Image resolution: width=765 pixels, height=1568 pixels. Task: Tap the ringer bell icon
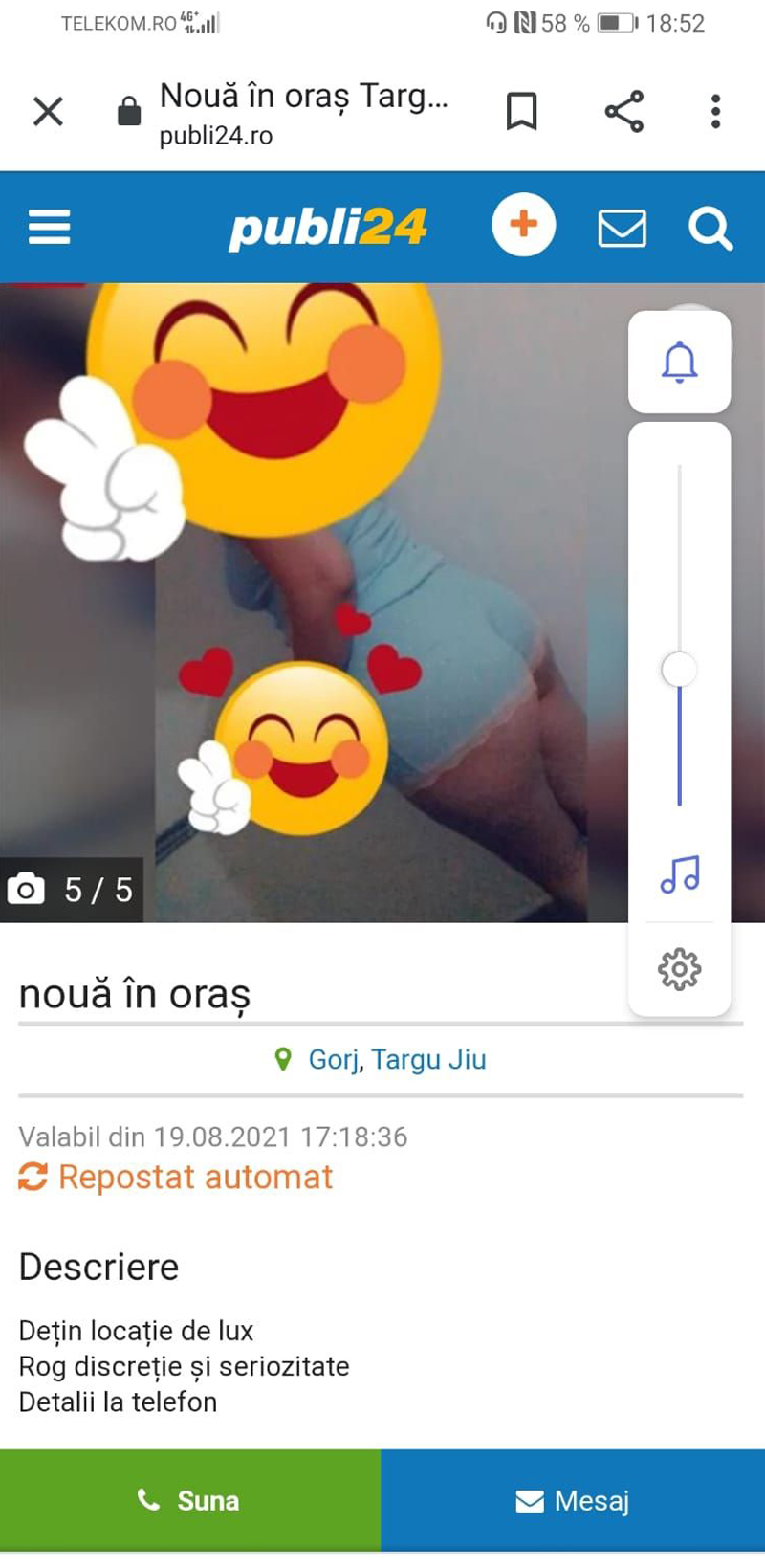click(680, 363)
